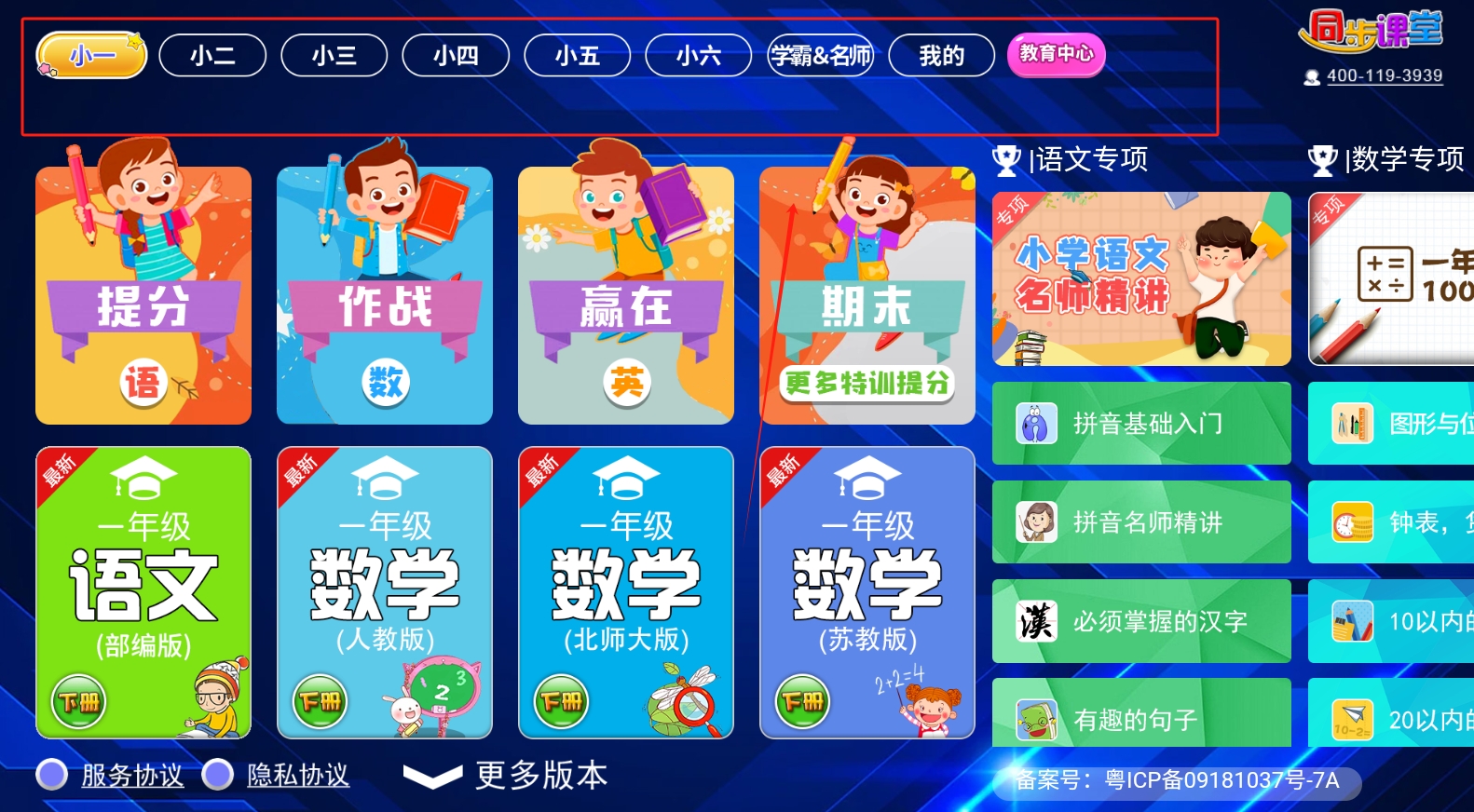This screenshot has height=812, width=1474.
Task: Open the 作战 数 card
Action: (x=385, y=296)
